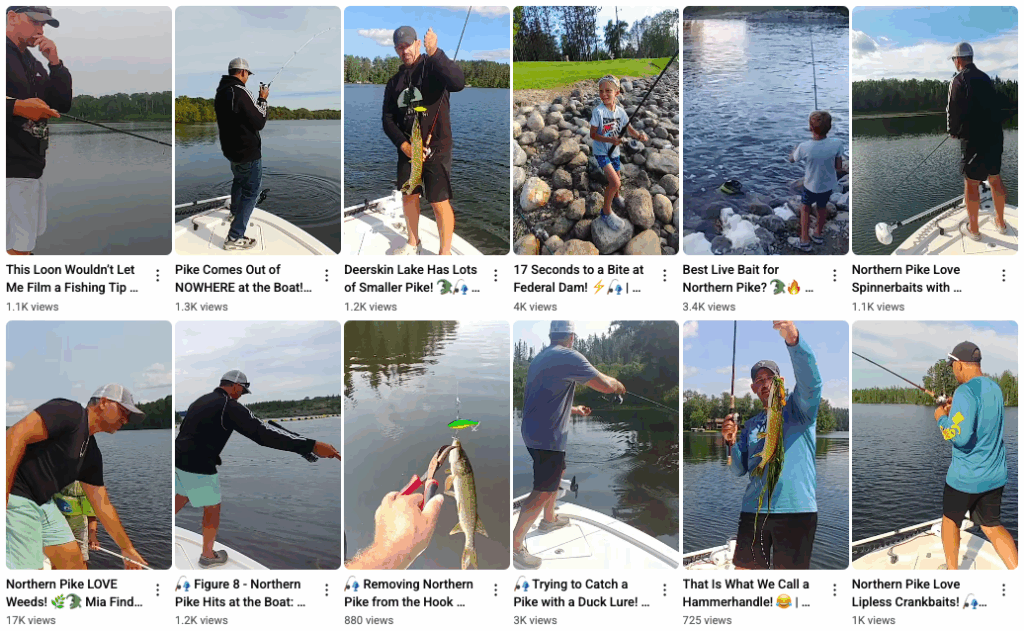Open 'That Is What We Call a Hammerhandle' short
This screenshot has height=631, width=1024.
[x=765, y=445]
